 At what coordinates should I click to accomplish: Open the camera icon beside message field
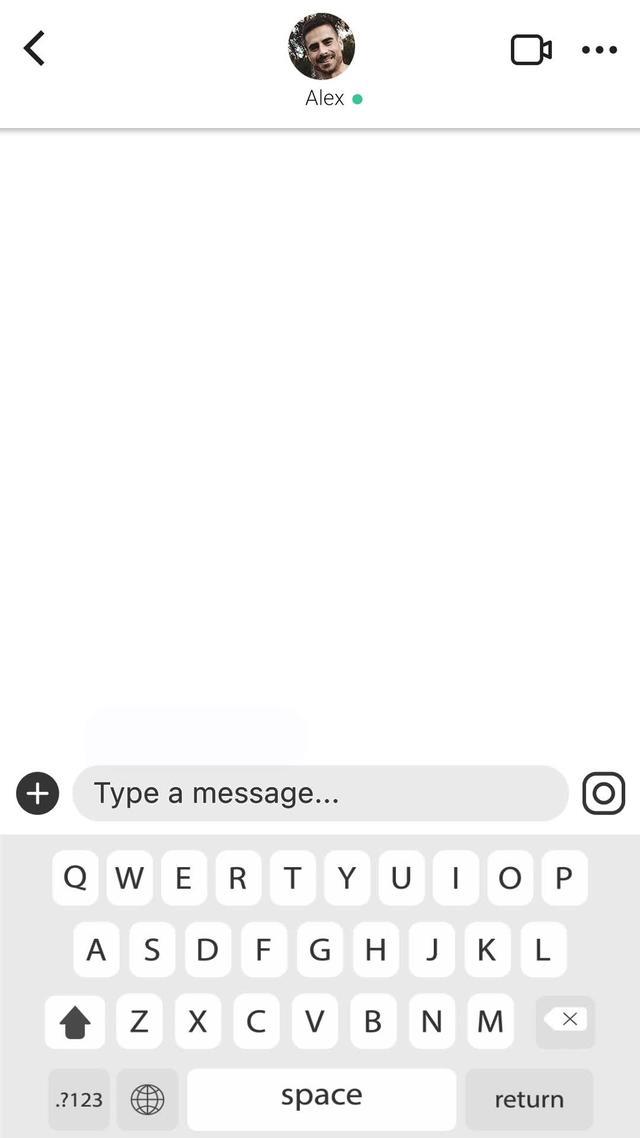pyautogui.click(x=603, y=794)
